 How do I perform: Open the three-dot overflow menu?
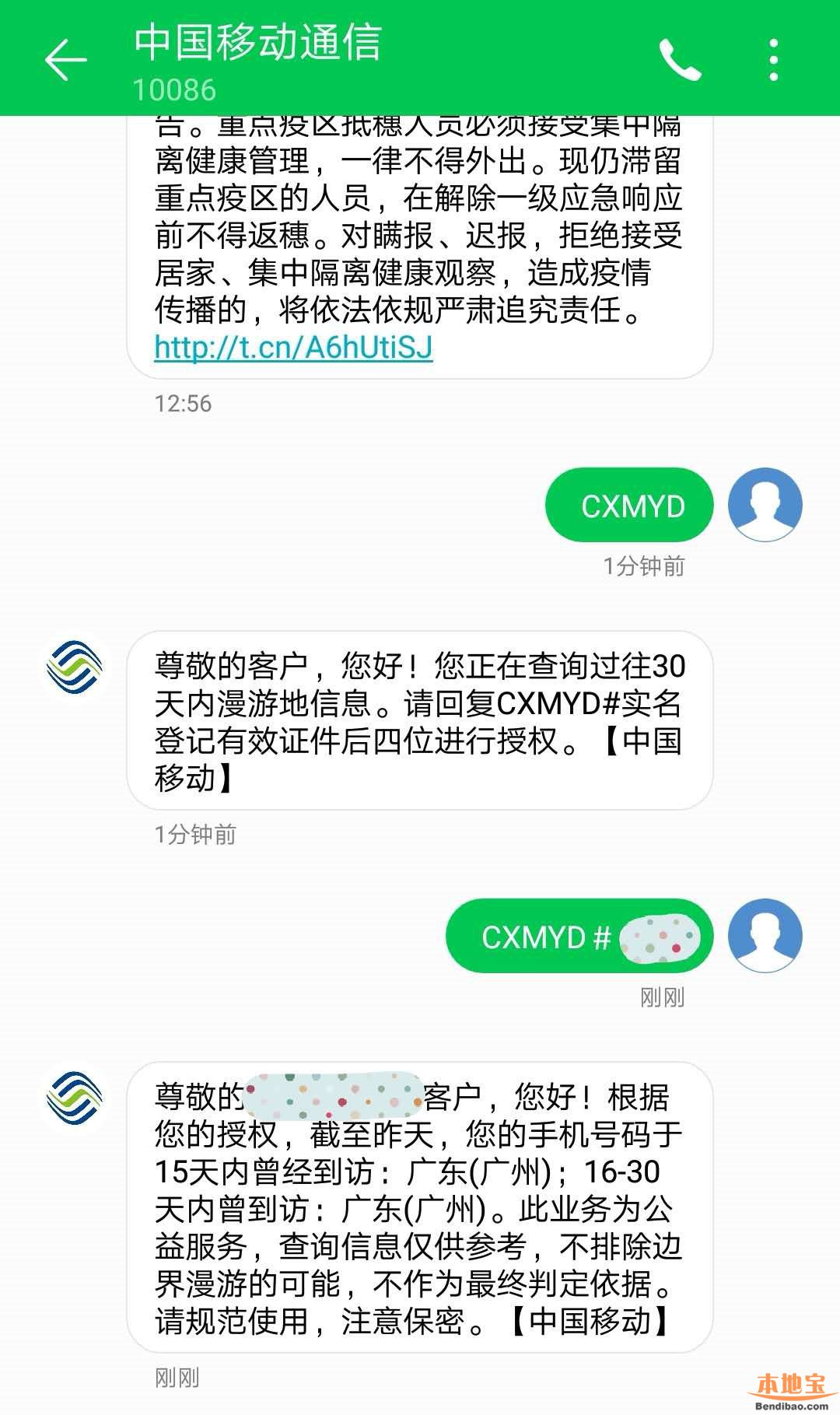coord(772,58)
